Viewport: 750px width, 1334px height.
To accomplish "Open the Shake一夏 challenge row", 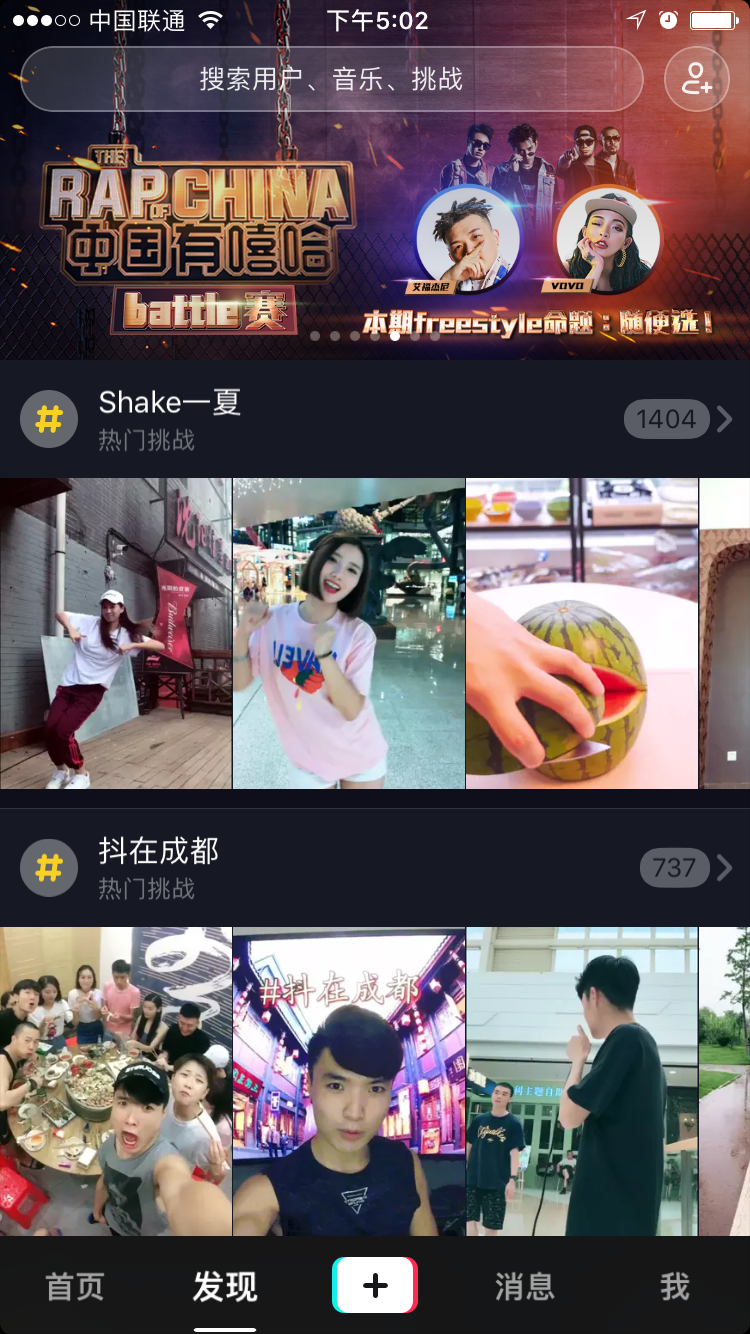I will click(375, 419).
